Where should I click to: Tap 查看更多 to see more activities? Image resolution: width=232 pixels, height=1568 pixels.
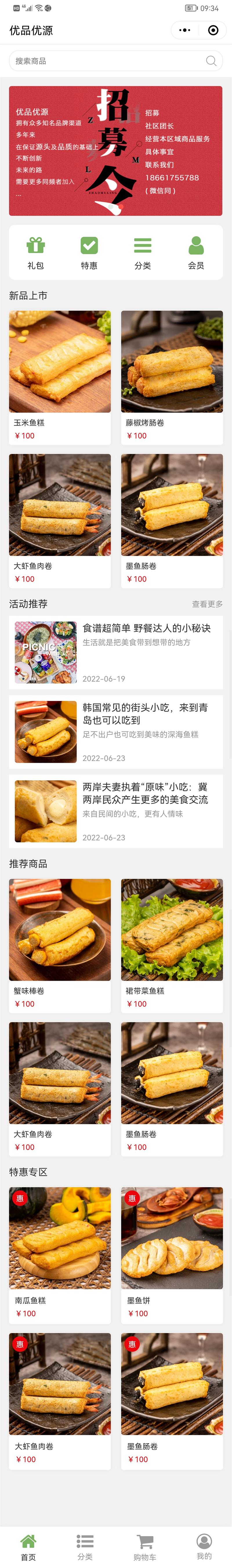207,604
